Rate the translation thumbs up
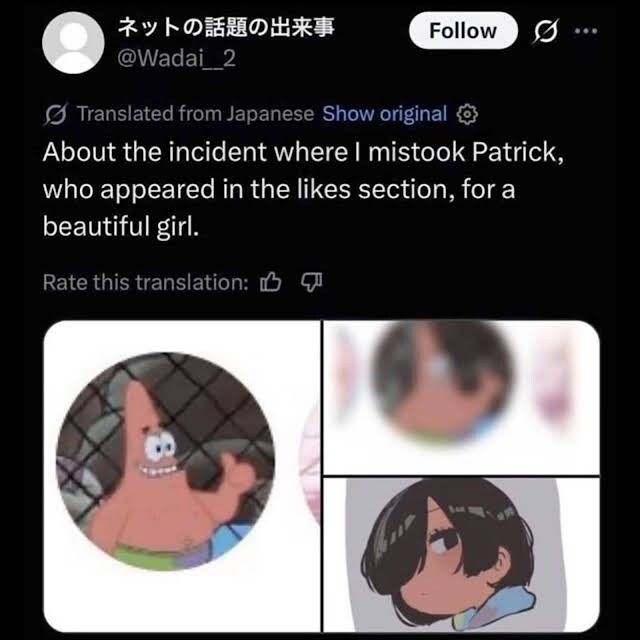This screenshot has height=640, width=640. (270, 283)
